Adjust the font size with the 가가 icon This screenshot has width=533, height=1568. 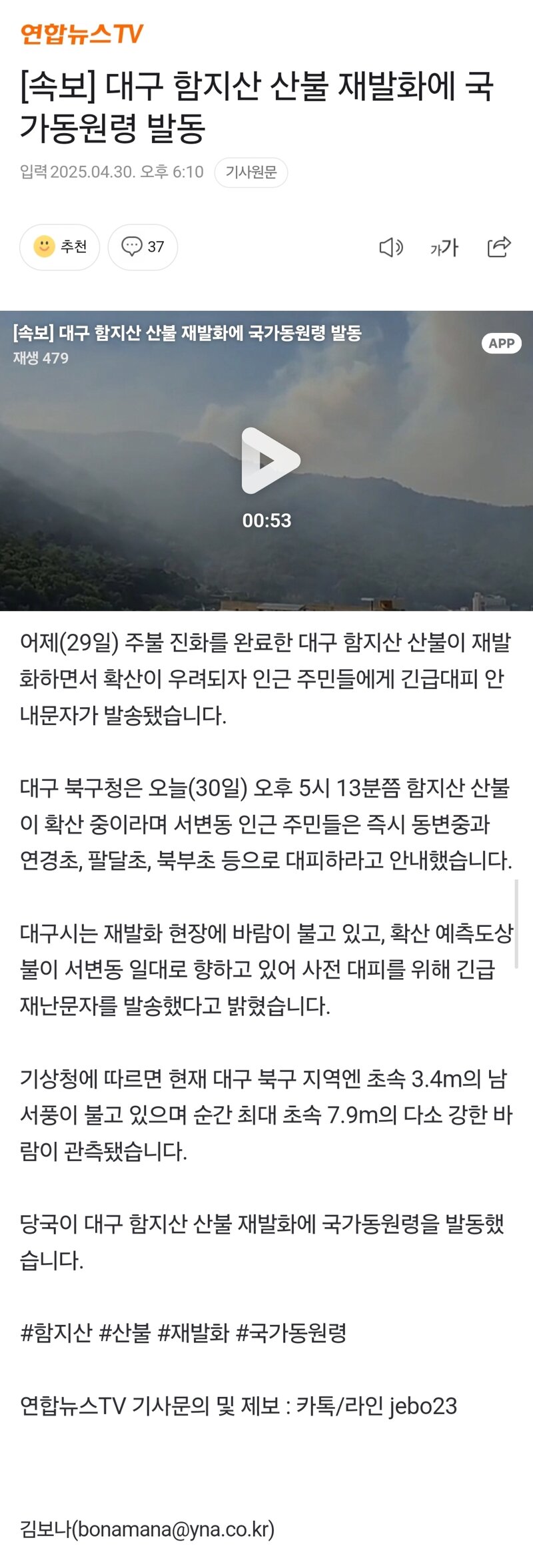pos(444,248)
